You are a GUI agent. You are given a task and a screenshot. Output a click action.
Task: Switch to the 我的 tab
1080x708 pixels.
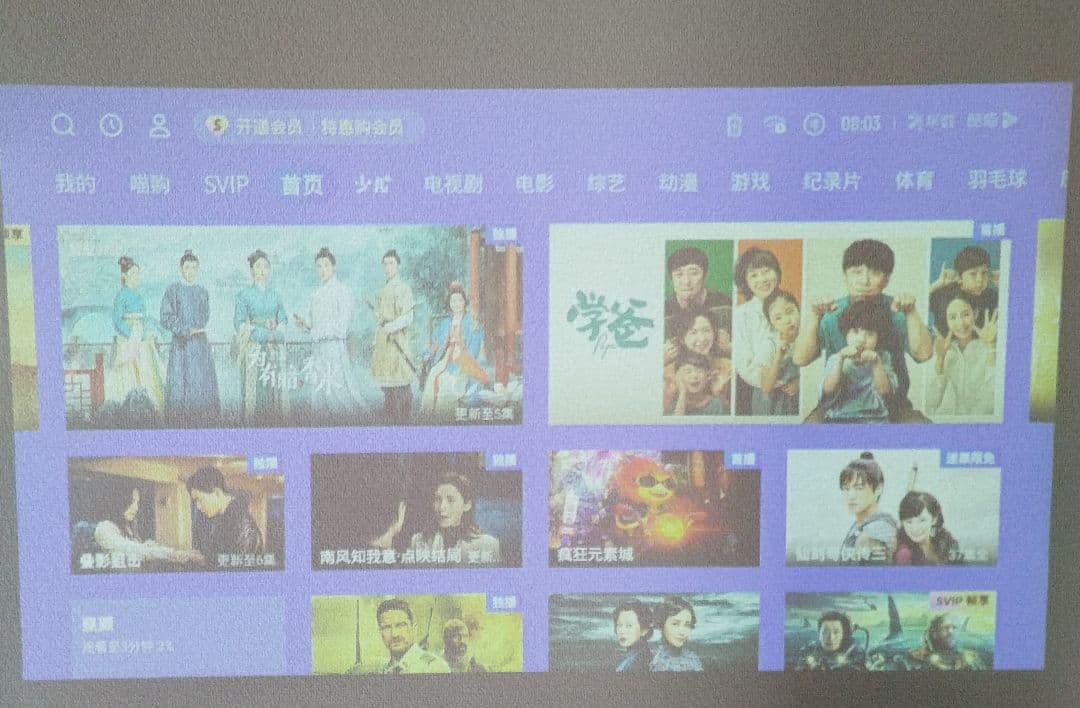(x=76, y=184)
